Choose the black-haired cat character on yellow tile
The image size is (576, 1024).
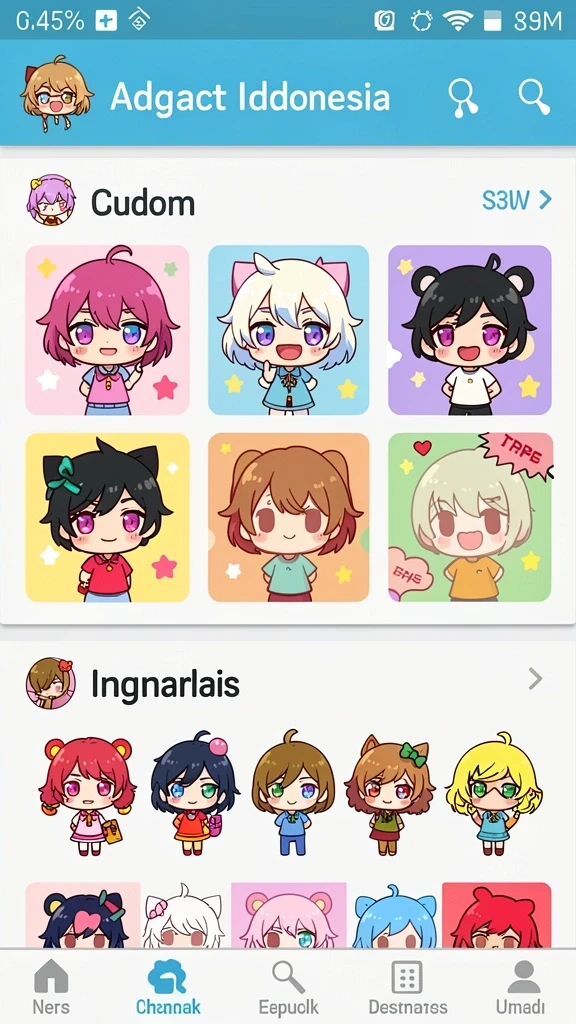(x=107, y=517)
